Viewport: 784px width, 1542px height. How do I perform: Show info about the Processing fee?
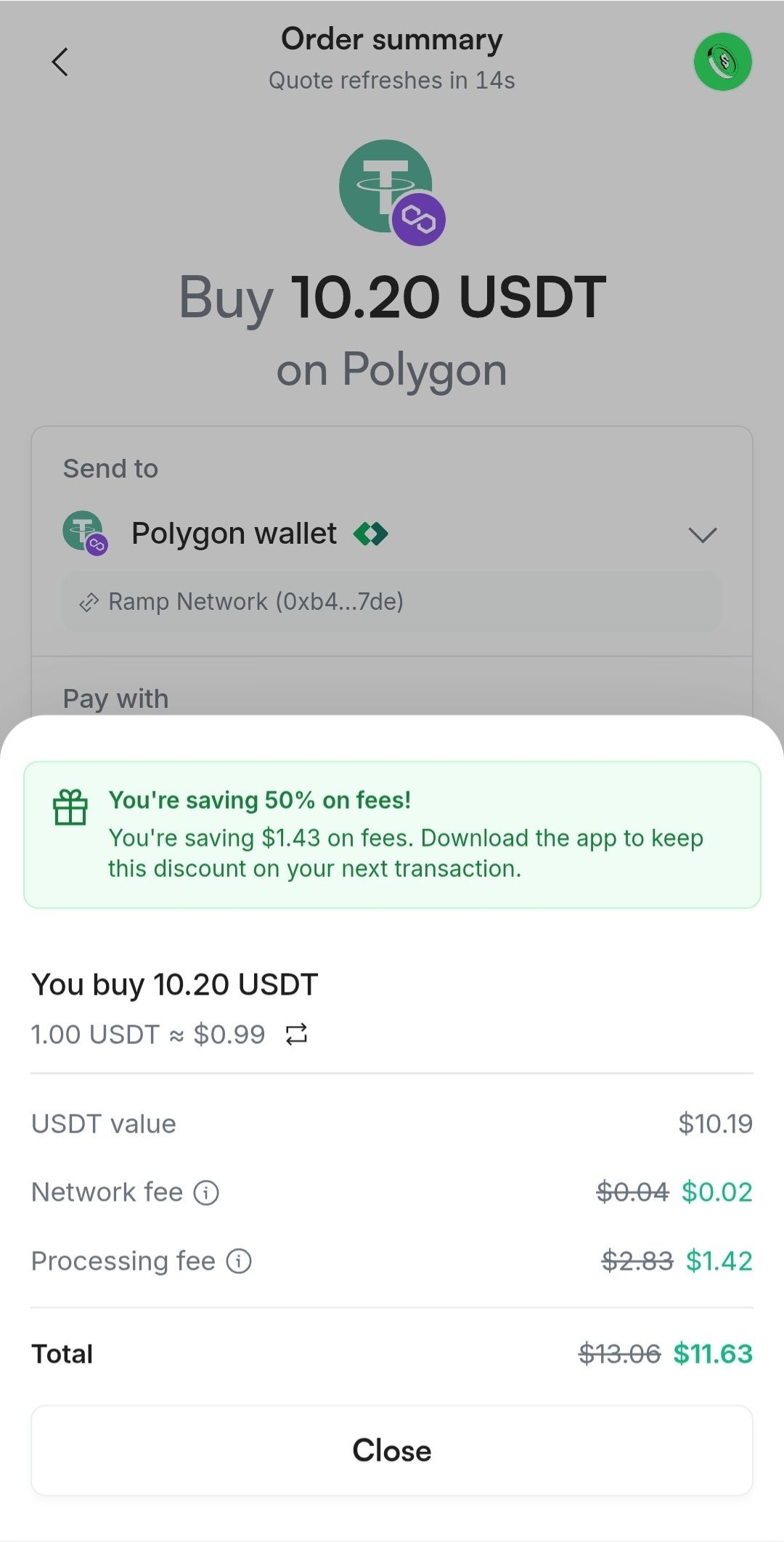coord(239,1261)
